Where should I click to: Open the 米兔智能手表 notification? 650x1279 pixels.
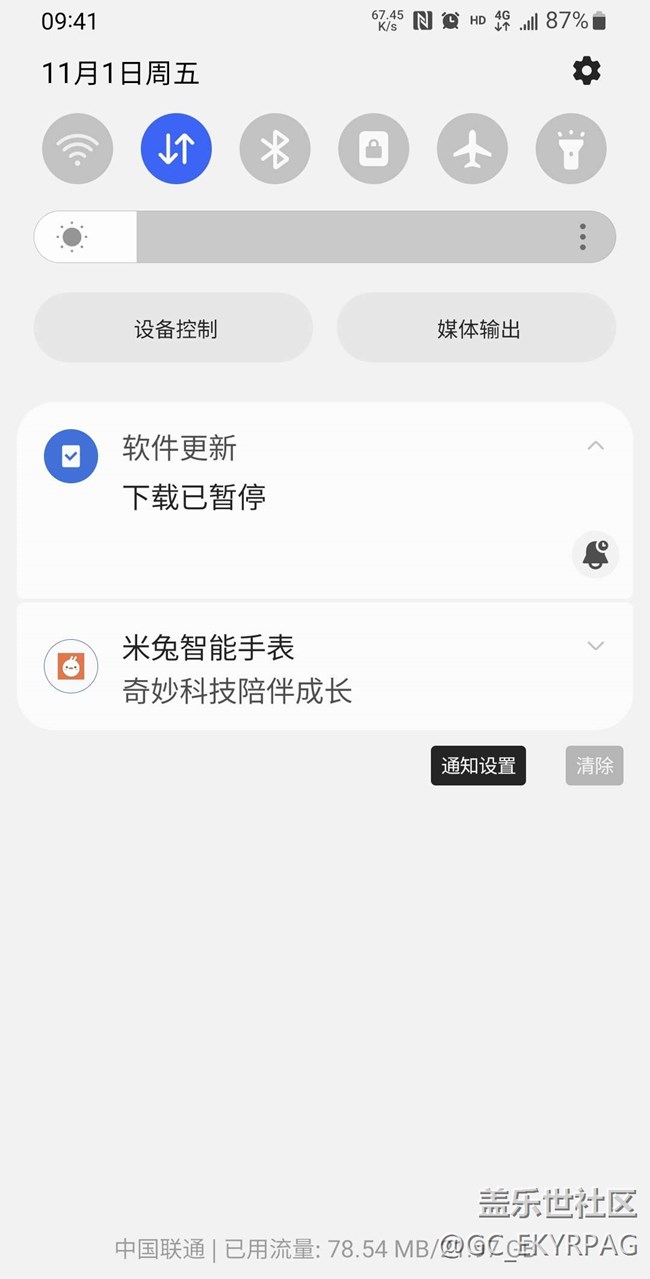click(x=300, y=667)
